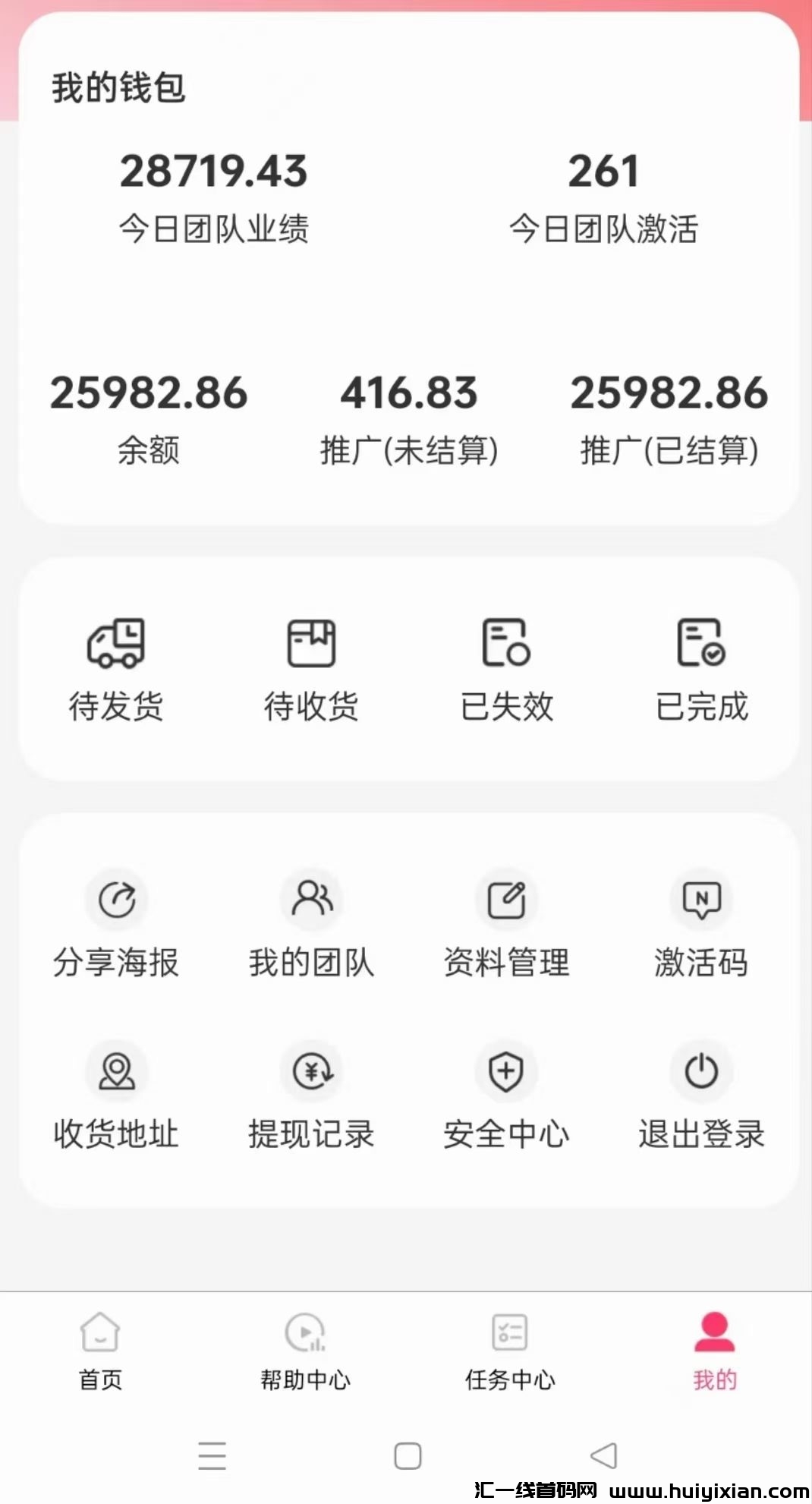The image size is (812, 1504).
Task: View 已失效 expired orders
Action: (506, 668)
